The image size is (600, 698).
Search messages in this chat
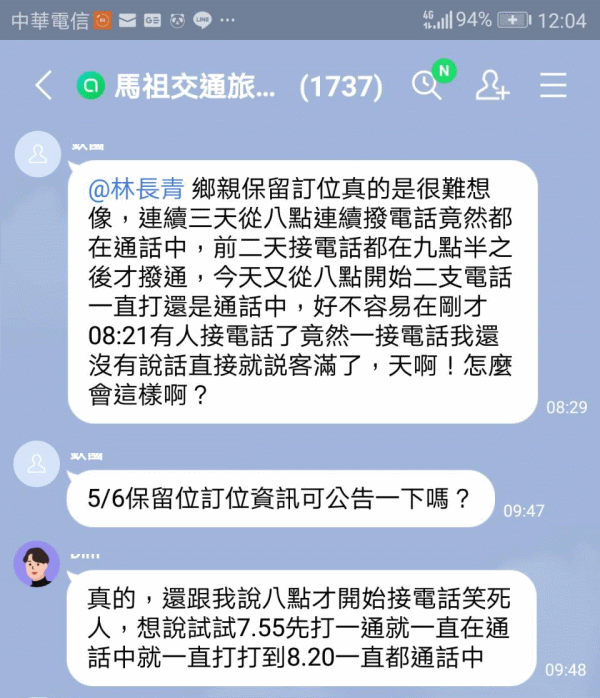(x=427, y=86)
